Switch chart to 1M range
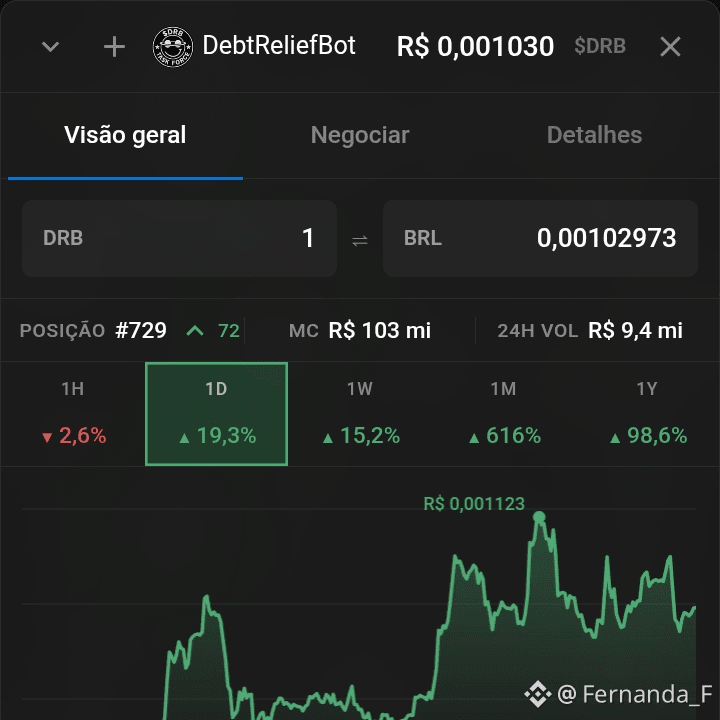This screenshot has height=720, width=720. (504, 414)
